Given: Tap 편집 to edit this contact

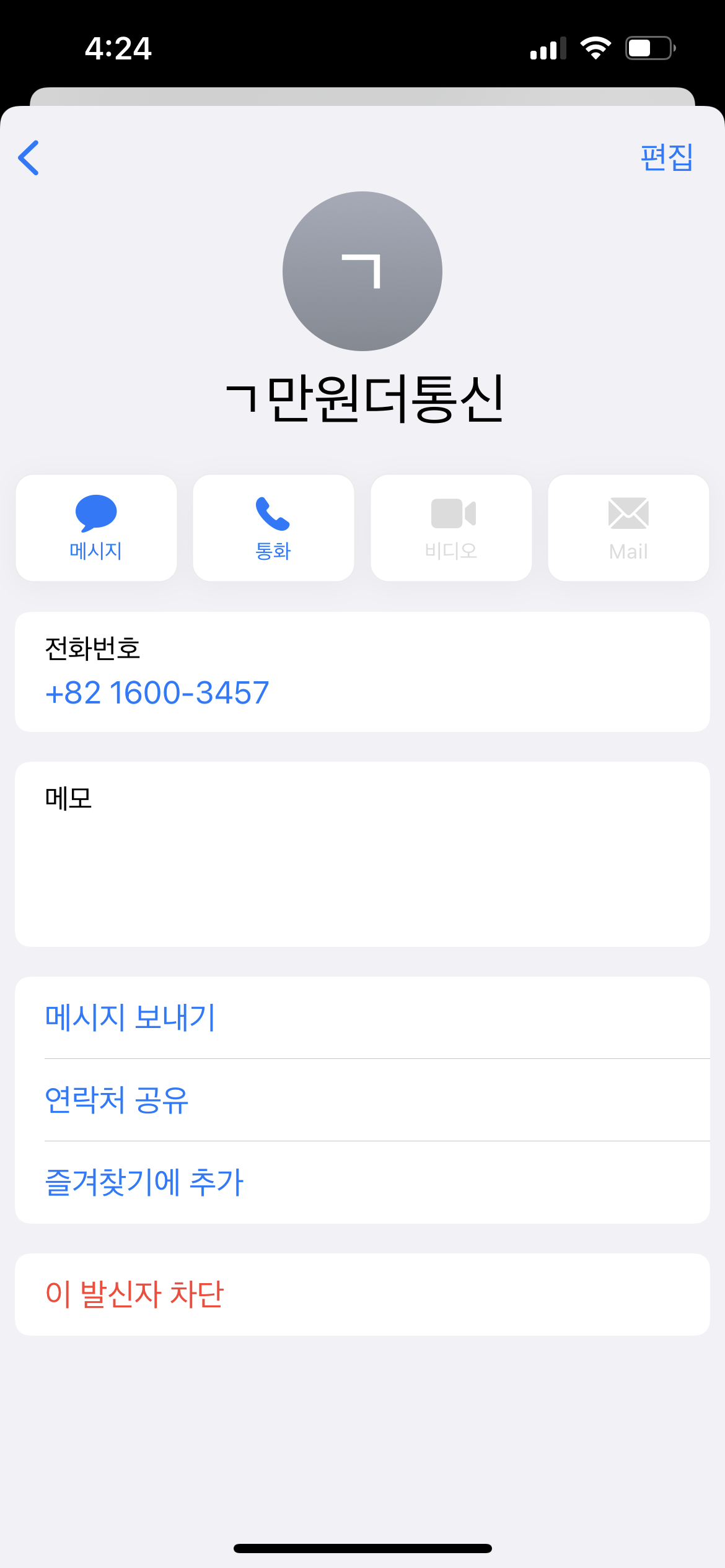Looking at the screenshot, I should [x=667, y=157].
